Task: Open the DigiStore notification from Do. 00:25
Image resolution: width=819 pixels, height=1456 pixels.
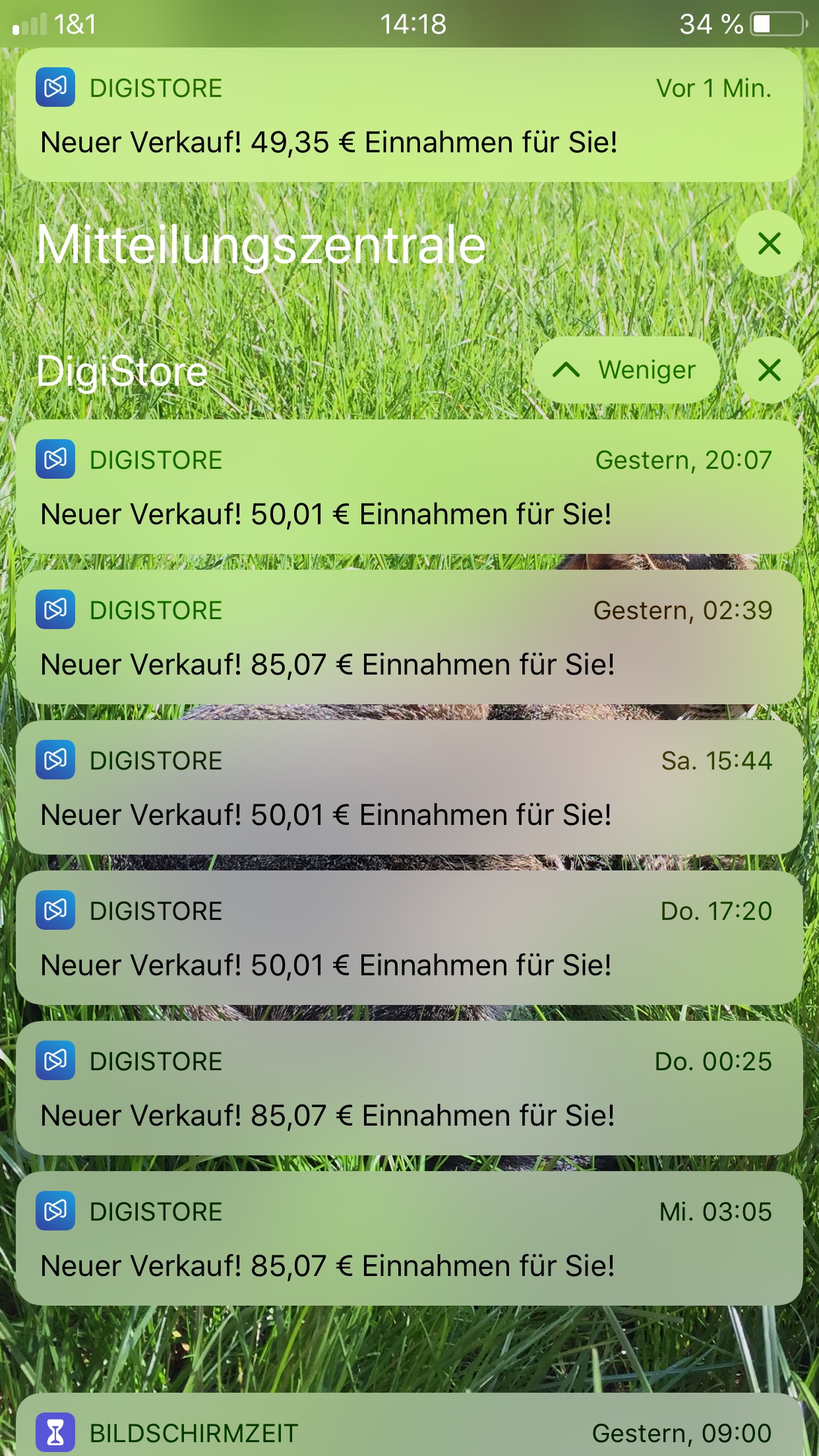Action: [409, 1088]
